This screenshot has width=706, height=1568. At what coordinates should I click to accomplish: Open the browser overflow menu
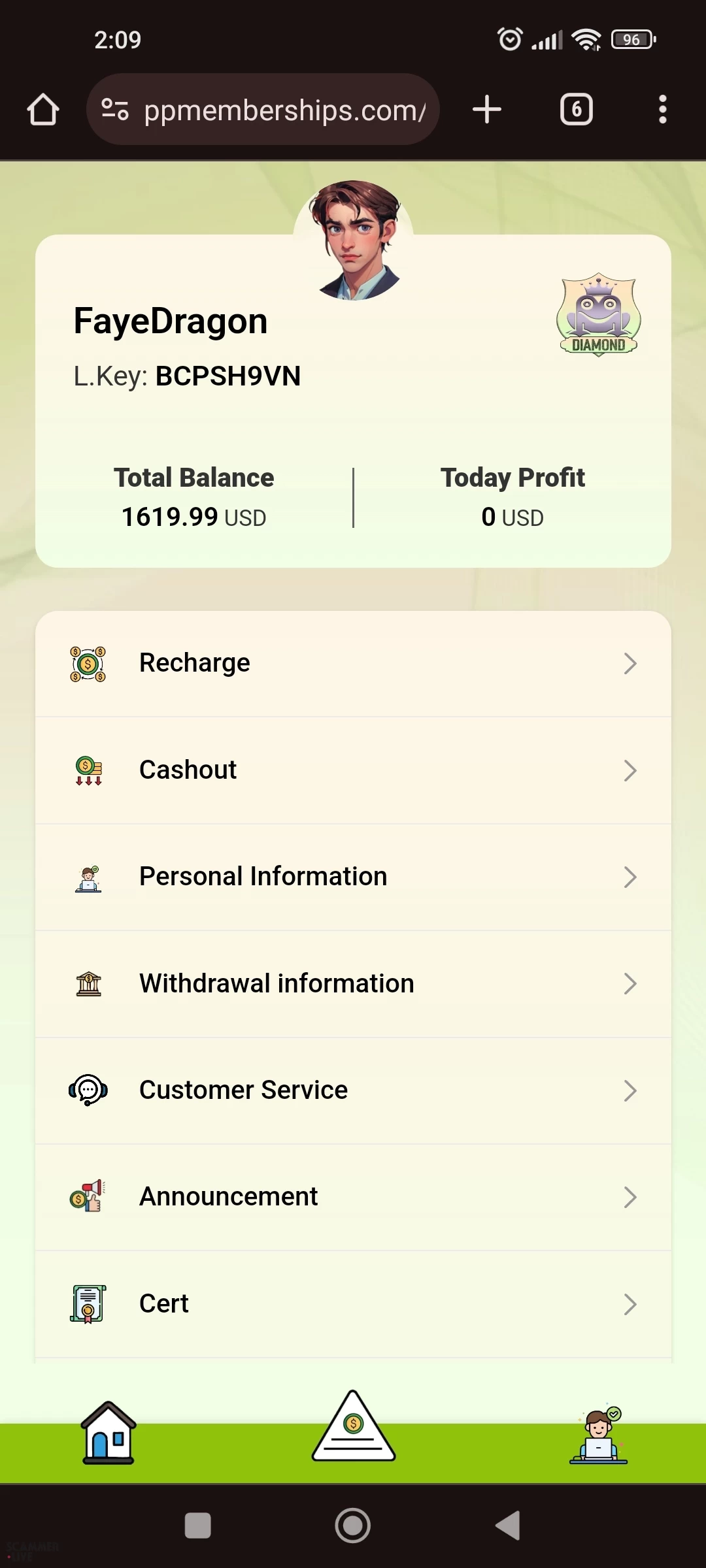662,109
